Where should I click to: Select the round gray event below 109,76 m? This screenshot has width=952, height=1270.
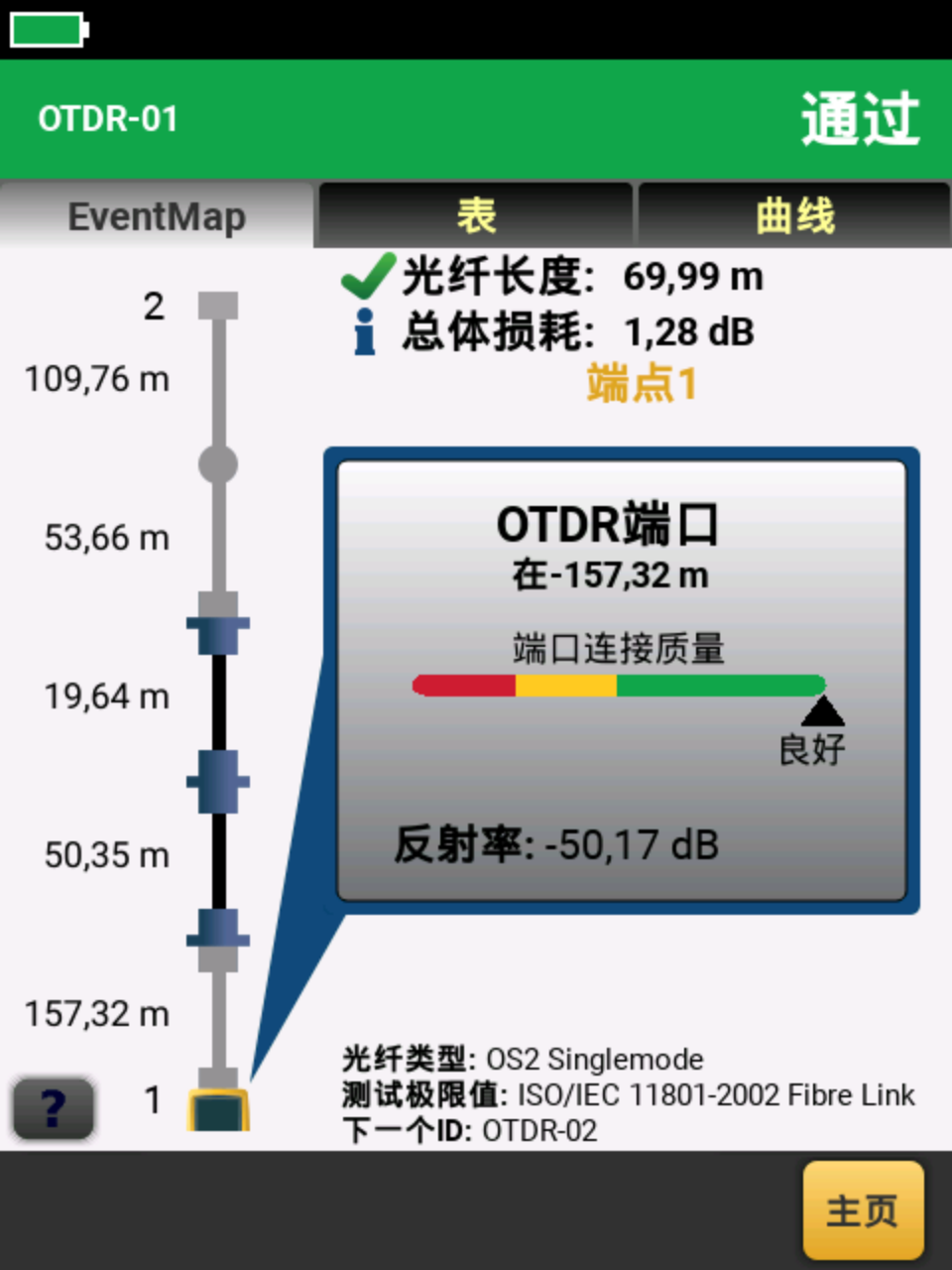click(x=218, y=463)
